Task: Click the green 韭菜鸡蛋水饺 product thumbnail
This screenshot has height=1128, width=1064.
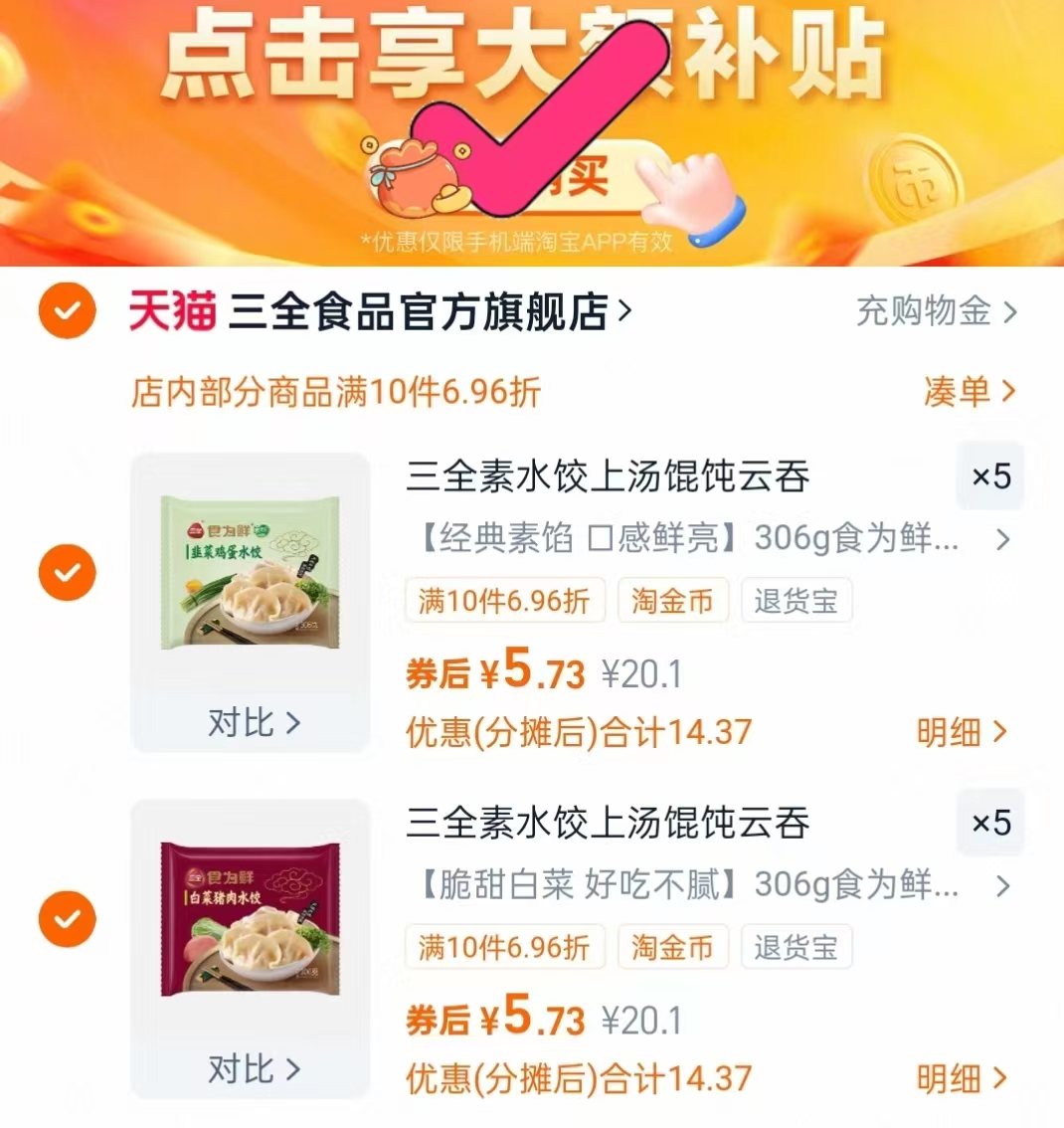Action: (x=251, y=572)
